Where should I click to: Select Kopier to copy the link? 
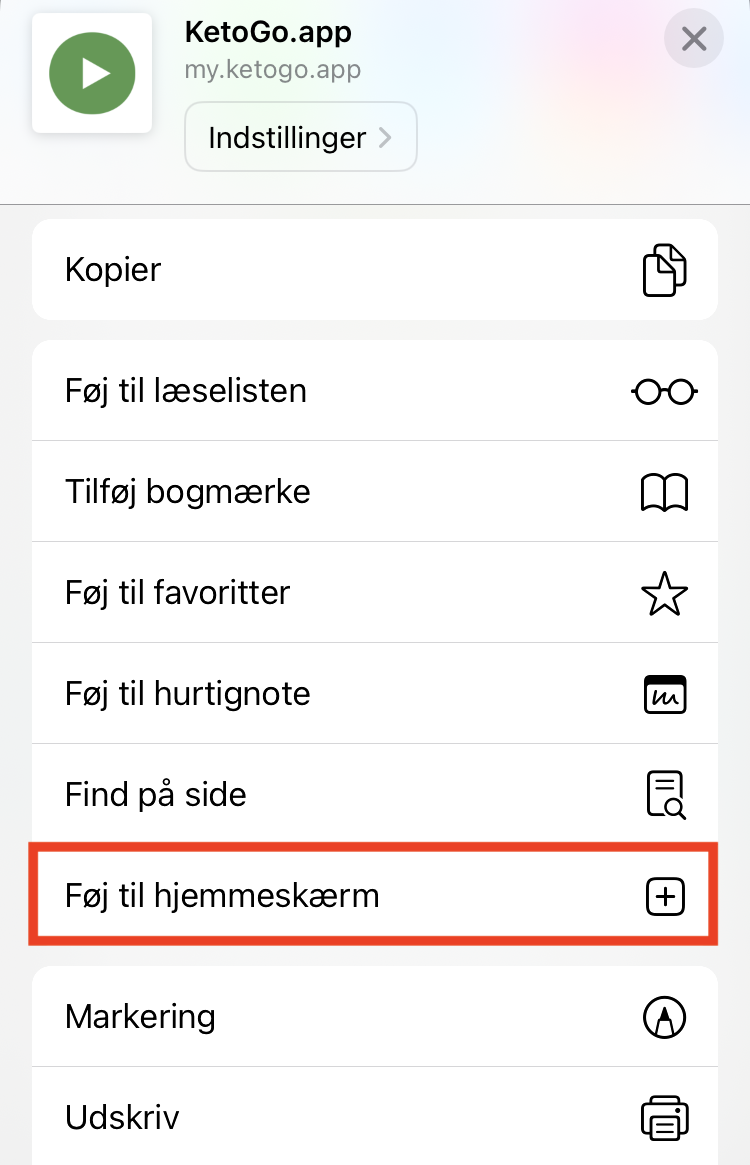375,270
